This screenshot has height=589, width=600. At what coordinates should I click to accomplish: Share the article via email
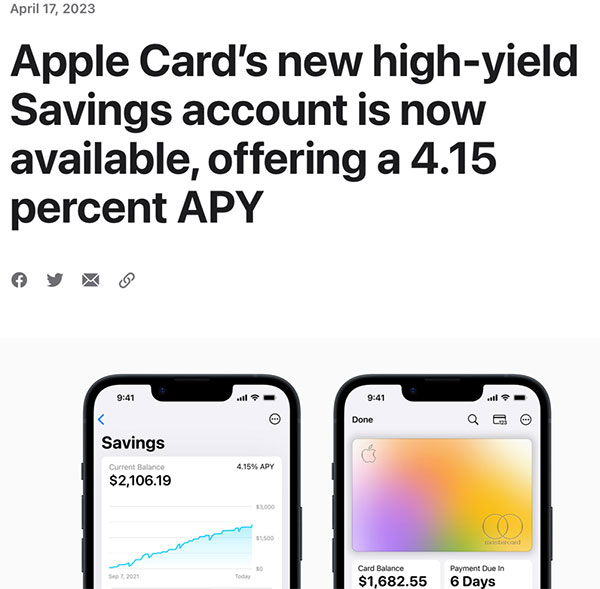91,280
